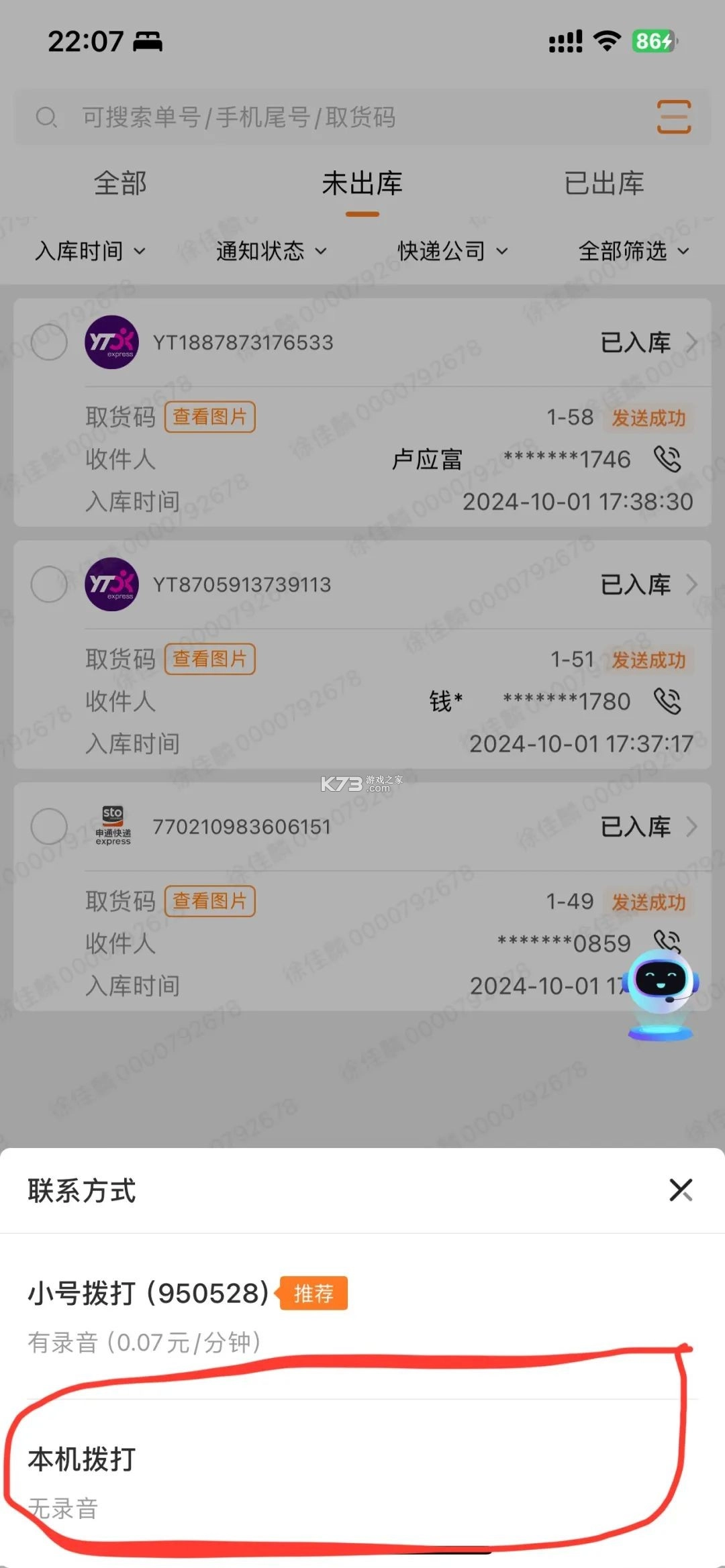This screenshot has height=1568, width=725.
Task: Open the 通知状态 dropdown
Action: click(x=271, y=252)
